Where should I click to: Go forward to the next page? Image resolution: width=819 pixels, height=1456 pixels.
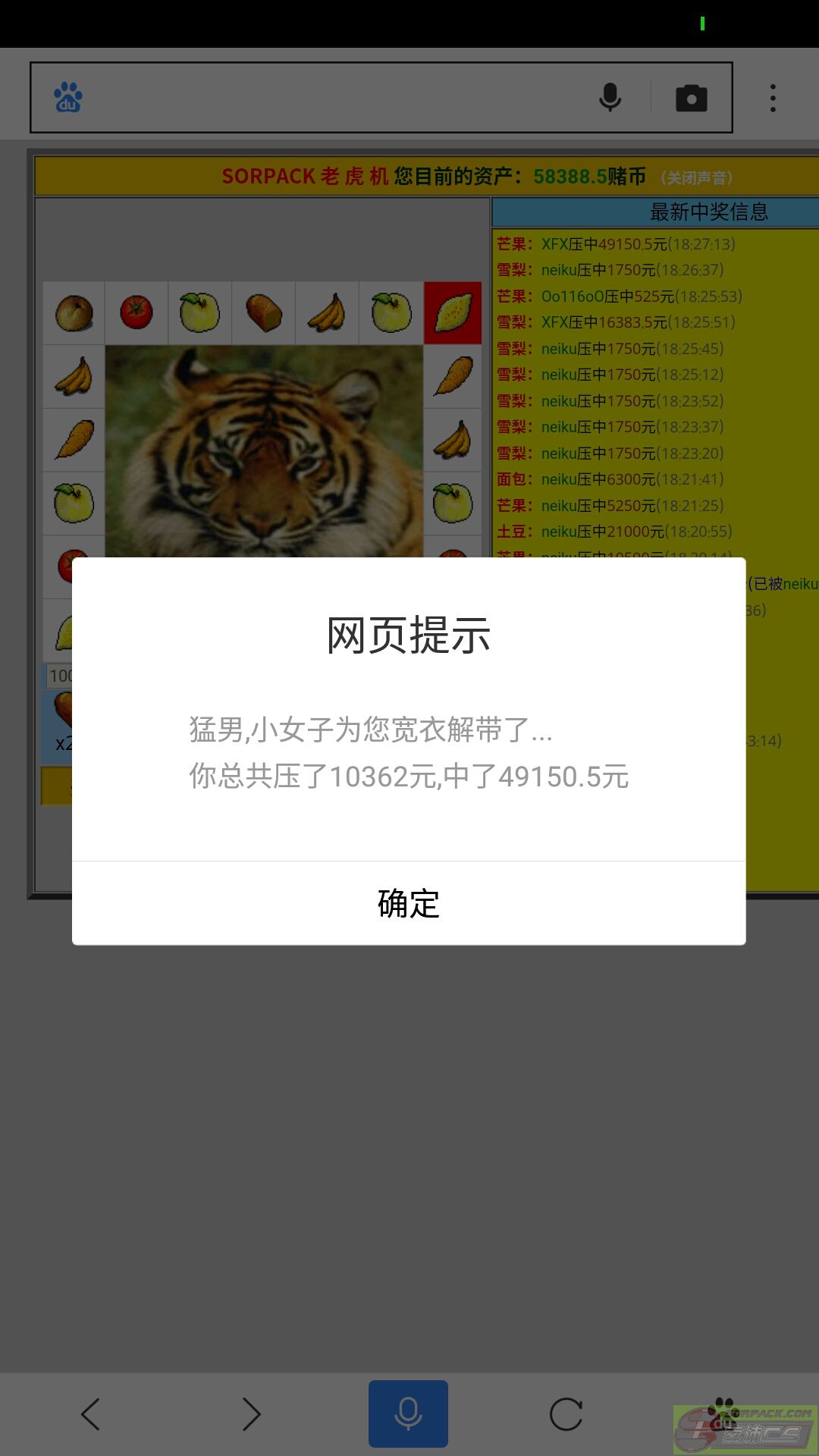(x=251, y=1414)
